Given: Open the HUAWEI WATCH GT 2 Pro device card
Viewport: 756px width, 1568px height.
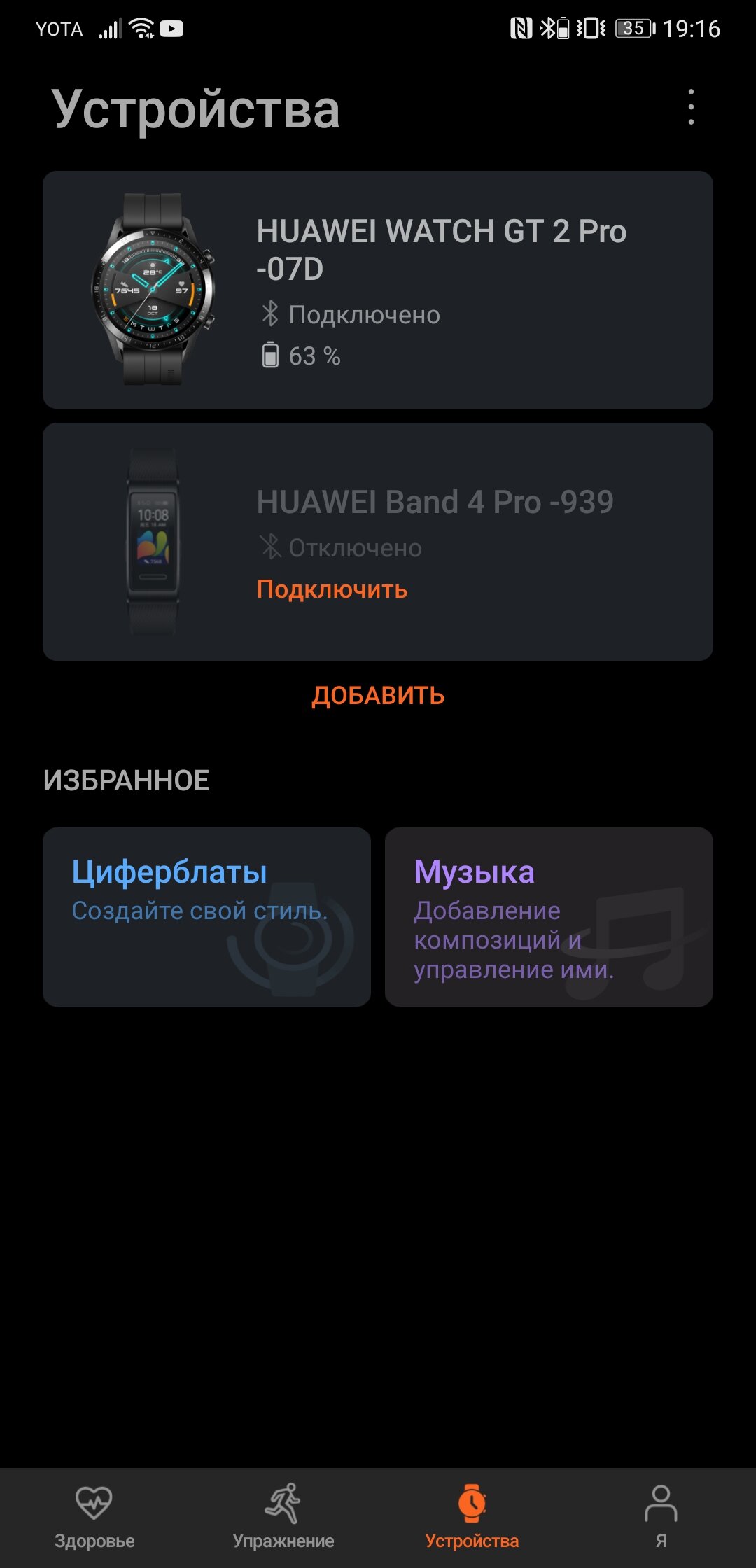Looking at the screenshot, I should [378, 290].
